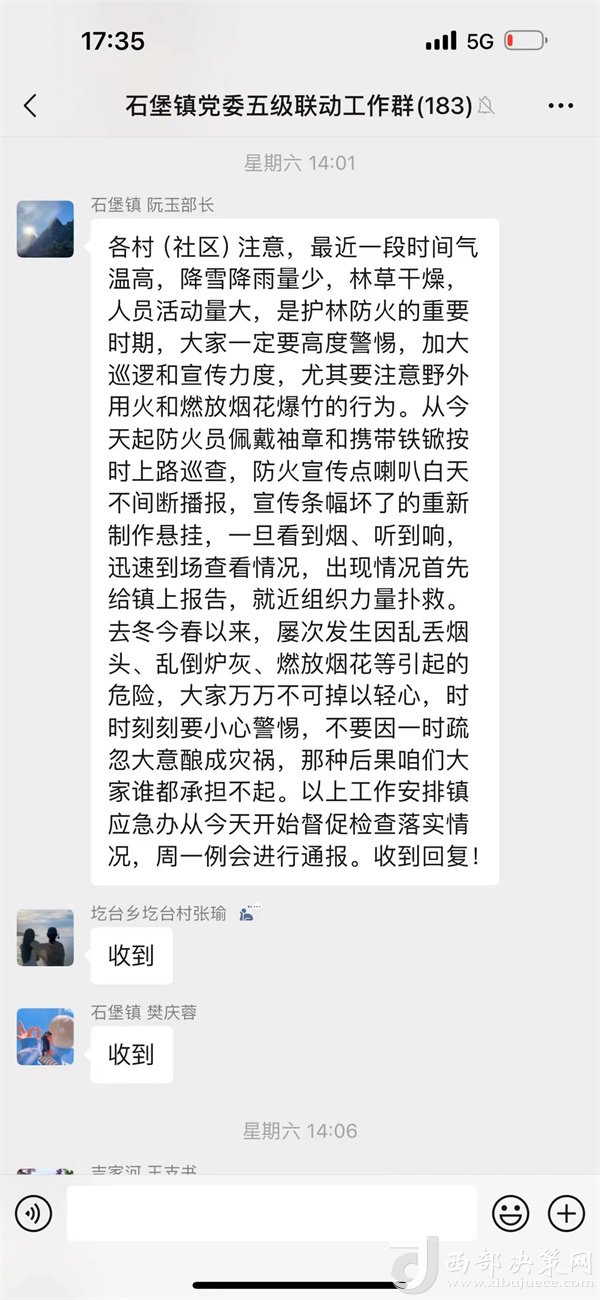
Task: Open 阮玉部长's profile avatar
Action: coord(45,229)
